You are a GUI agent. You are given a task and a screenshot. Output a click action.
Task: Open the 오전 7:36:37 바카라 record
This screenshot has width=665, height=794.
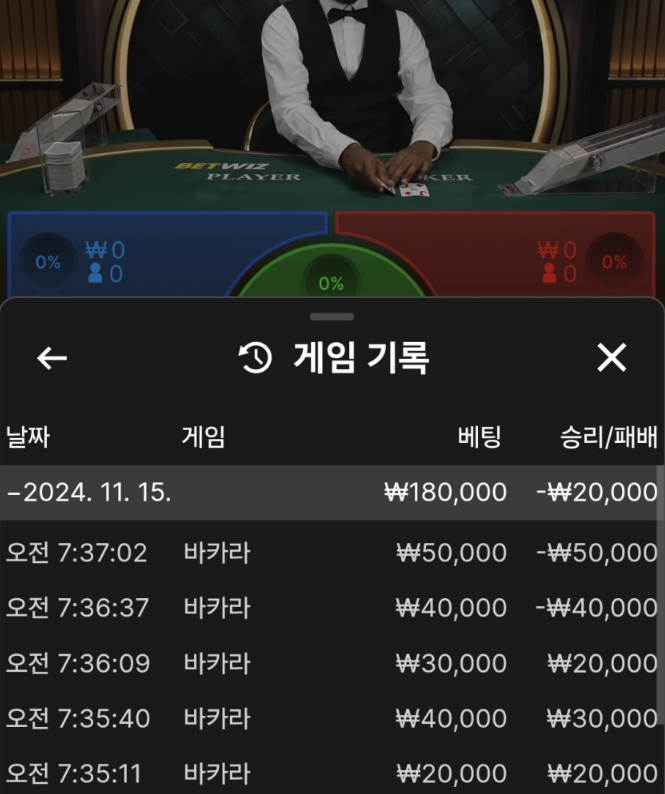tap(330, 608)
